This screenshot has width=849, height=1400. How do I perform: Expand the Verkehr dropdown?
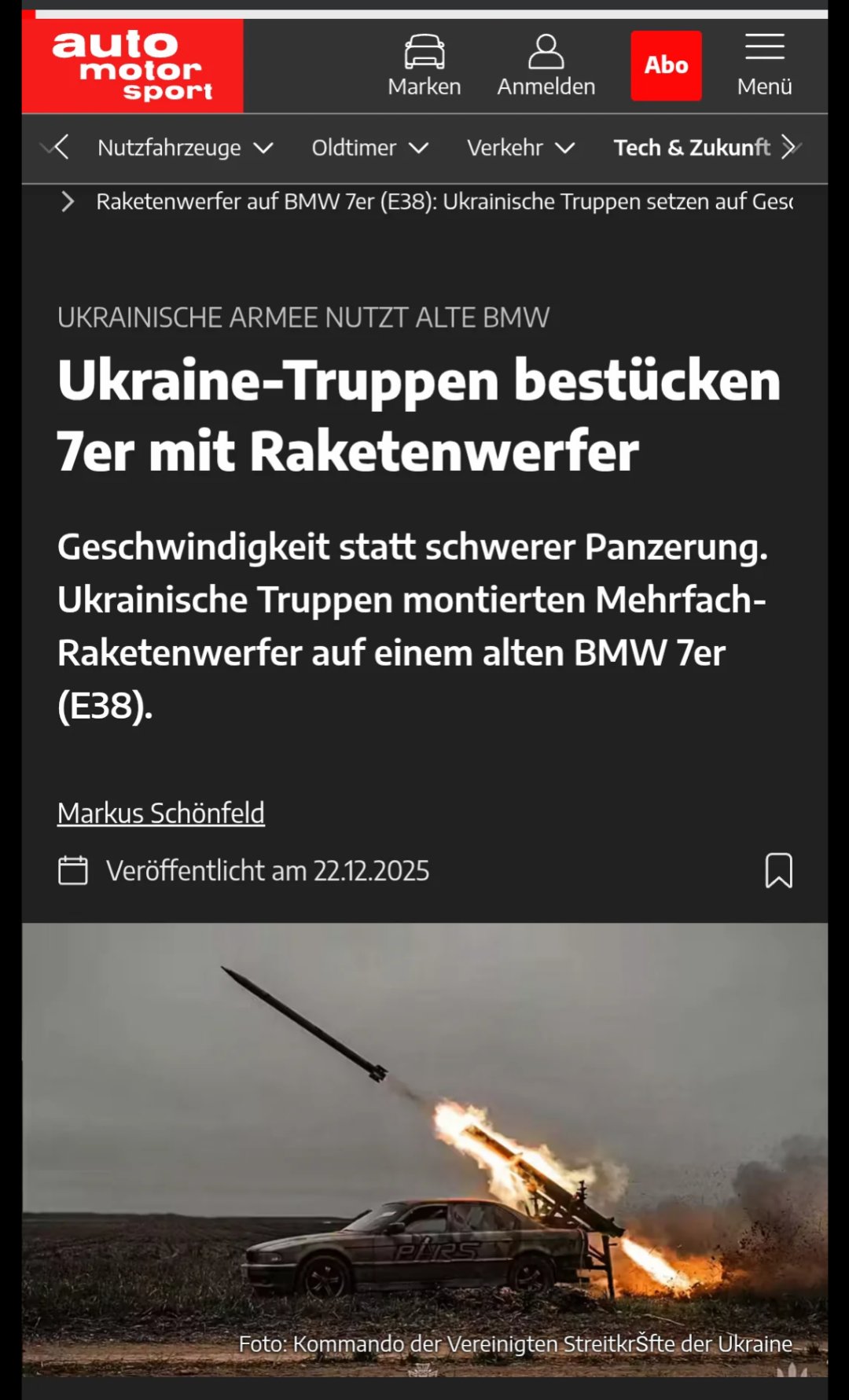[520, 148]
